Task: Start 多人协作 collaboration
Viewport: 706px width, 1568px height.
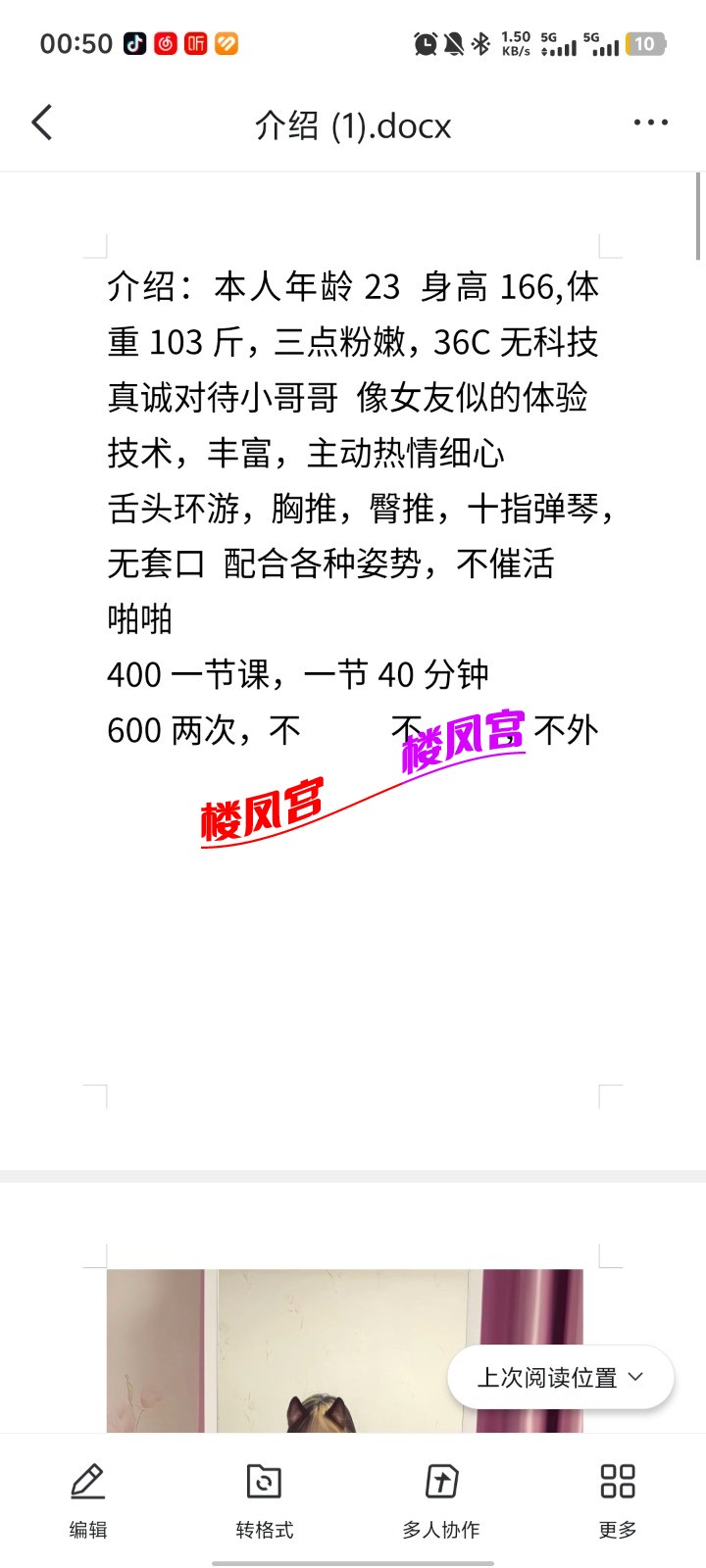Action: pyautogui.click(x=441, y=1499)
